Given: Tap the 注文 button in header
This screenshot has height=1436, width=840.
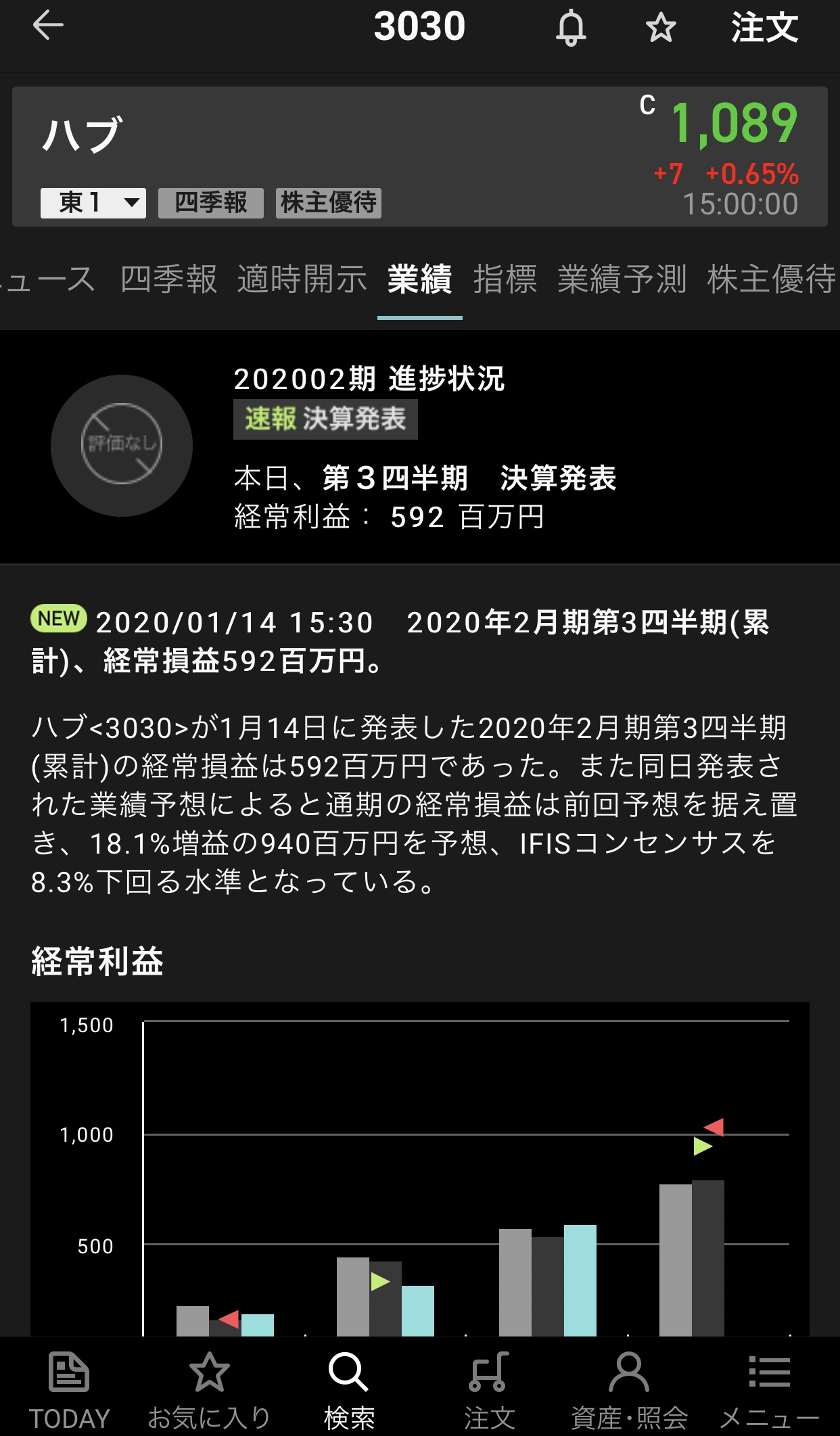Looking at the screenshot, I should (764, 28).
